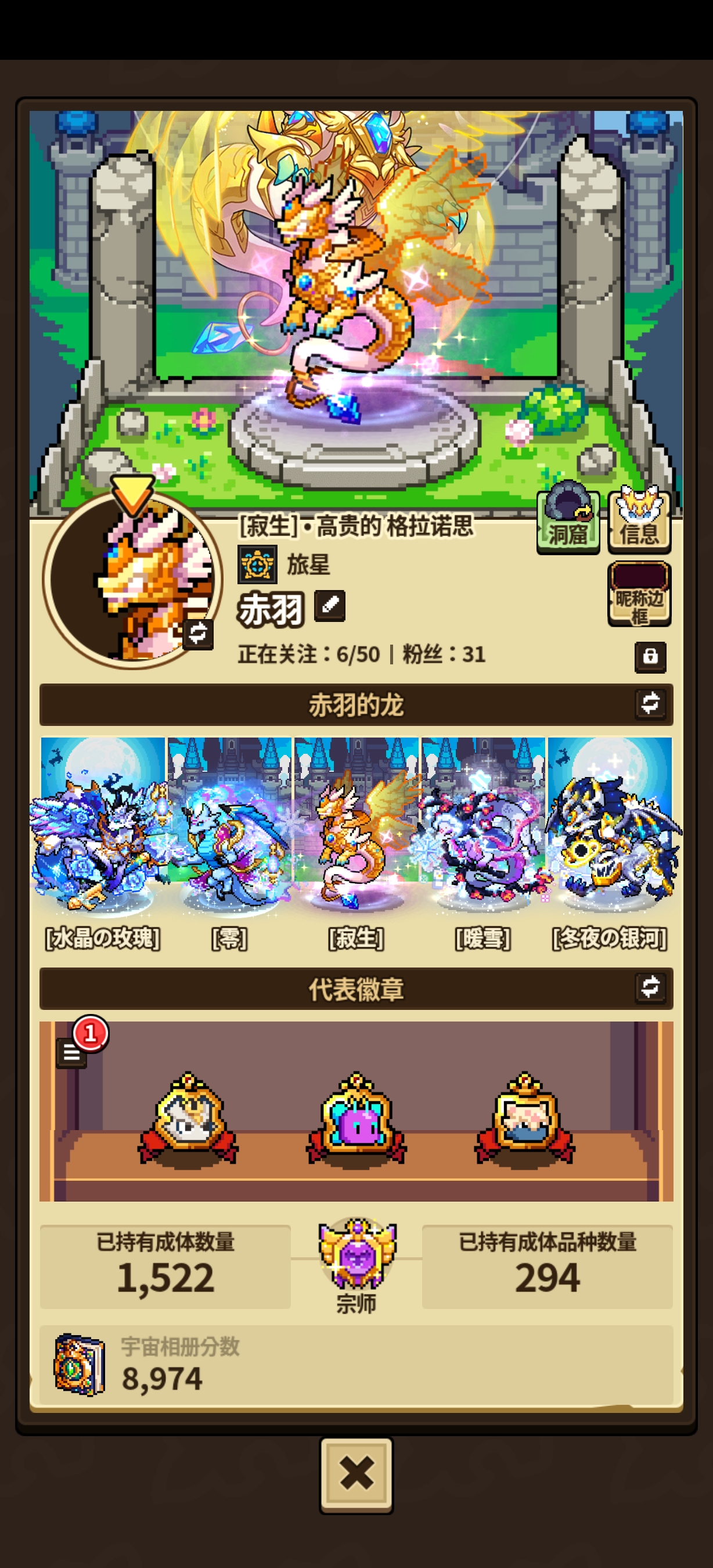This screenshot has height=1568, width=713.
Task: Open the 宇宙相册分数 album score
Action: point(356,1365)
